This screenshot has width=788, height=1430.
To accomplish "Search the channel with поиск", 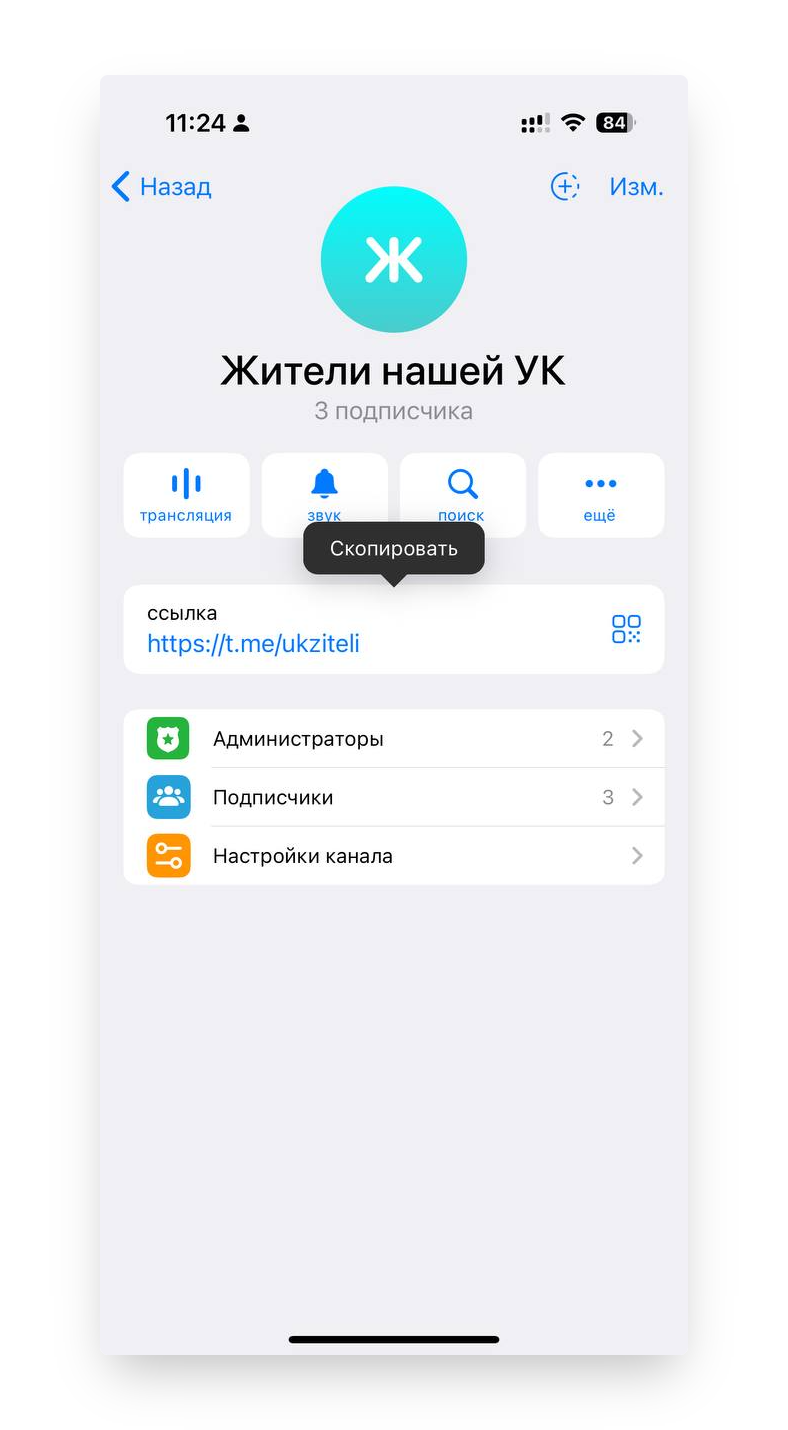I will [x=462, y=495].
